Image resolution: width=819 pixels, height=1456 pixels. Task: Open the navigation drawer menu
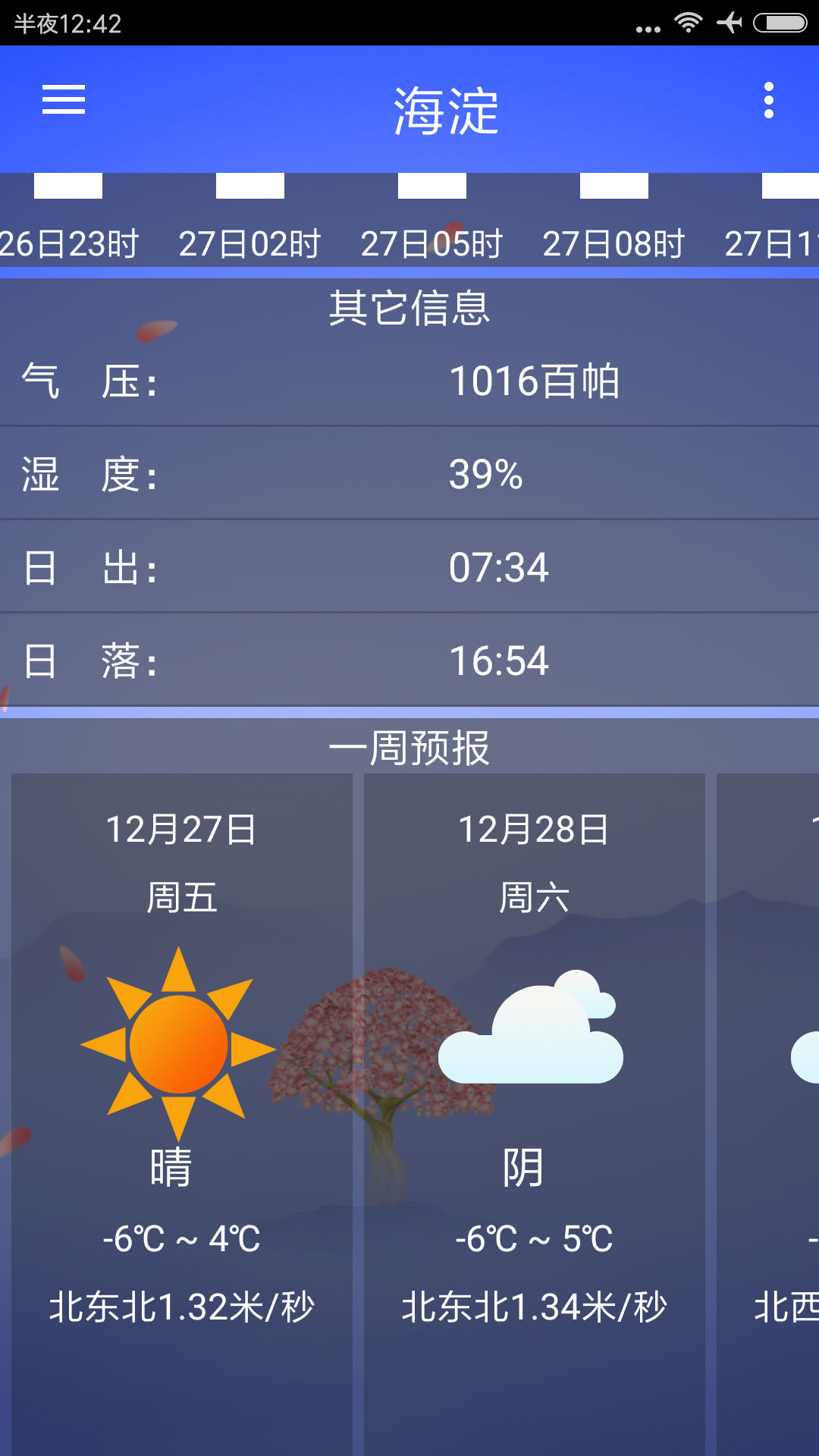point(64,100)
